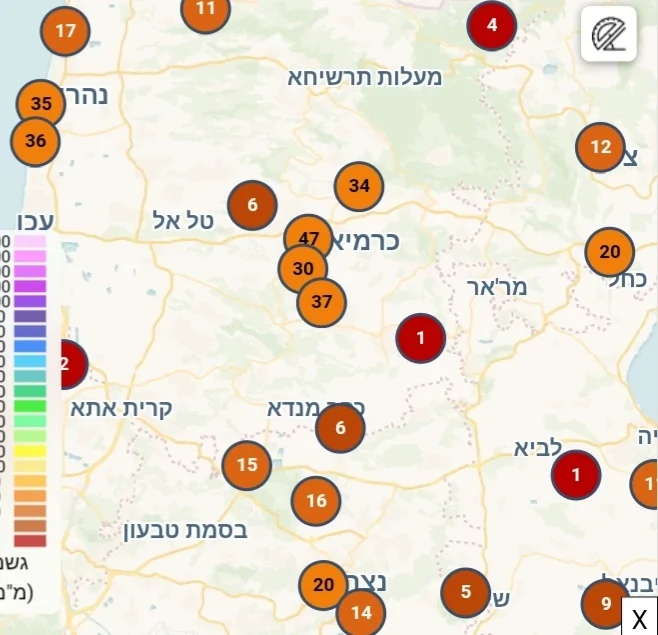This screenshot has height=635, width=658.
Task: Close the map with the X button
Action: point(639,617)
